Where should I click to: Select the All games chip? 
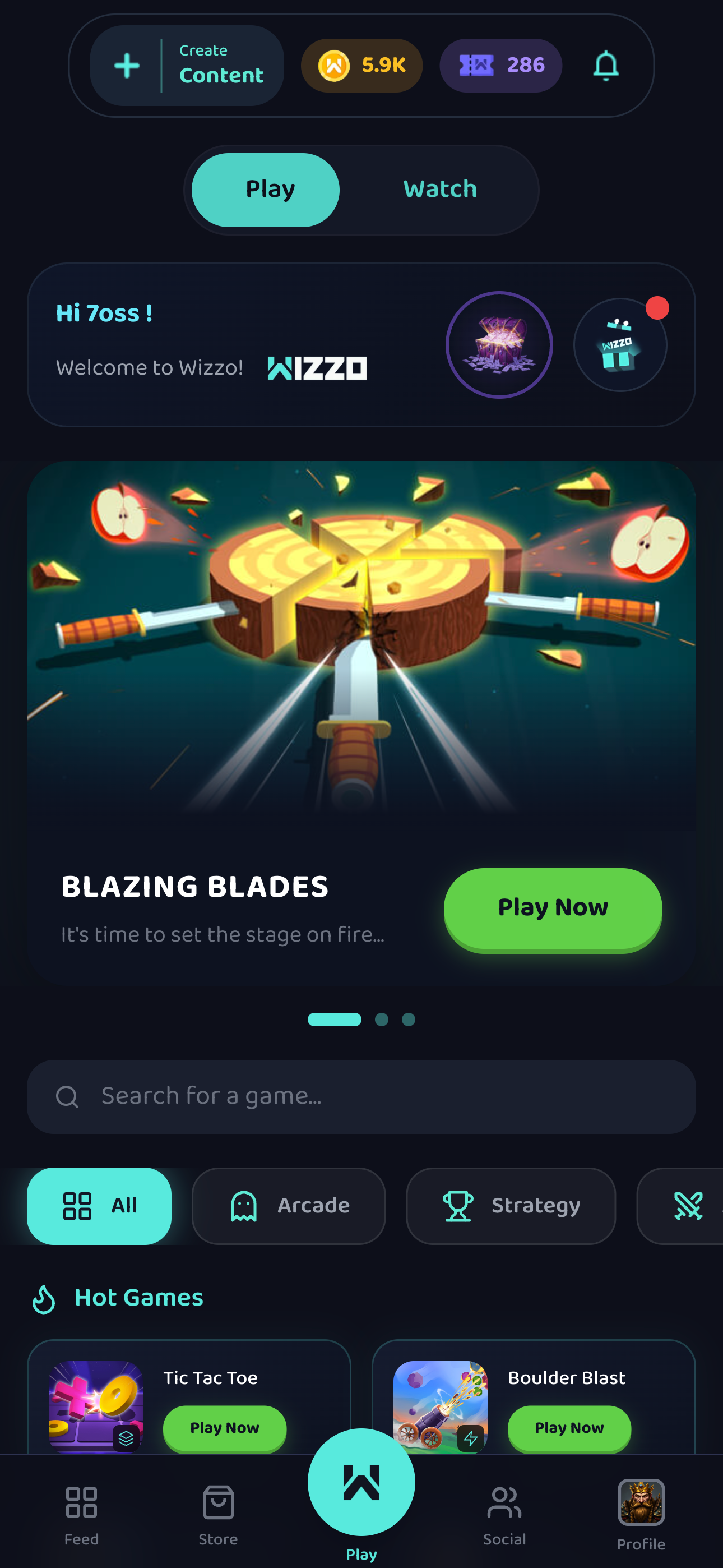click(99, 1205)
